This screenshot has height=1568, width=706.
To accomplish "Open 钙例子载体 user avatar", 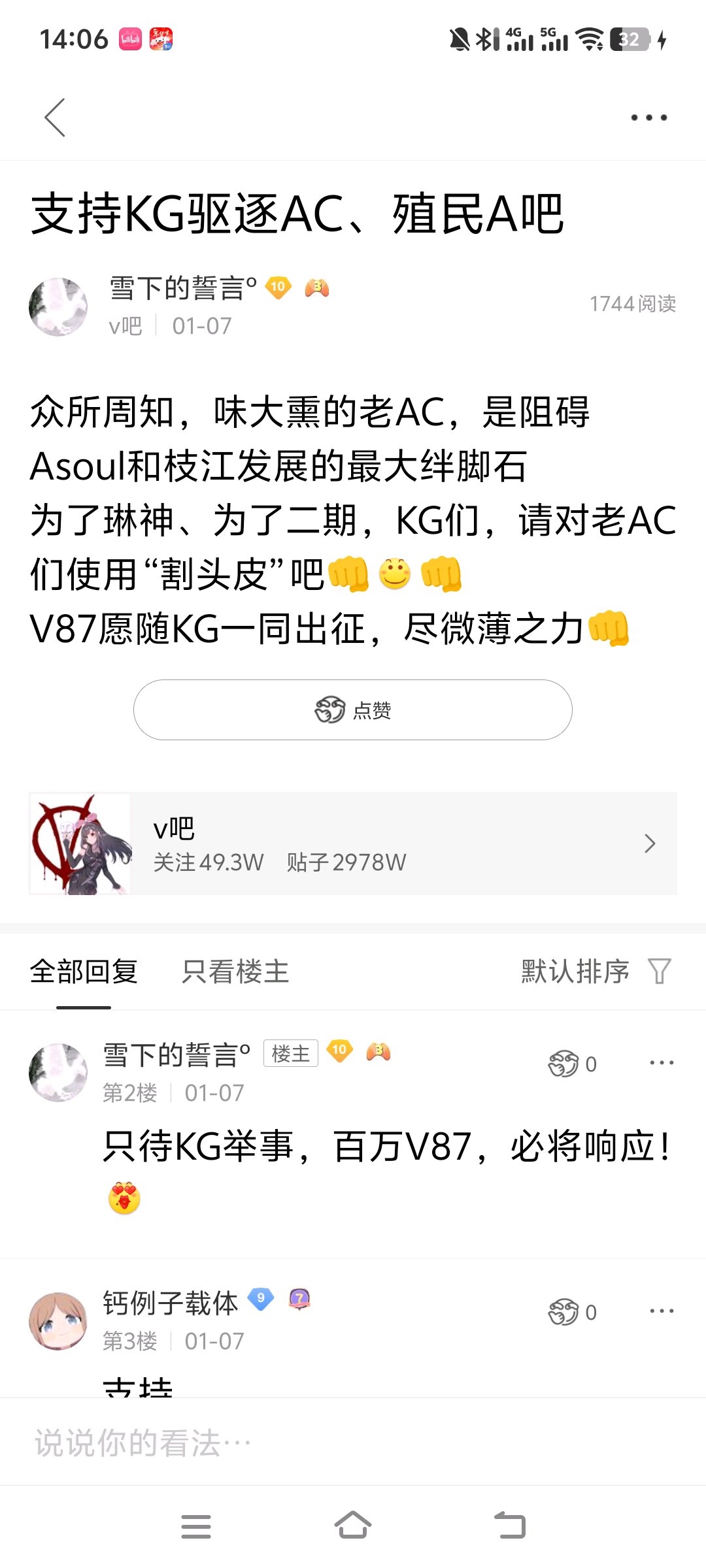I will 58,1321.
